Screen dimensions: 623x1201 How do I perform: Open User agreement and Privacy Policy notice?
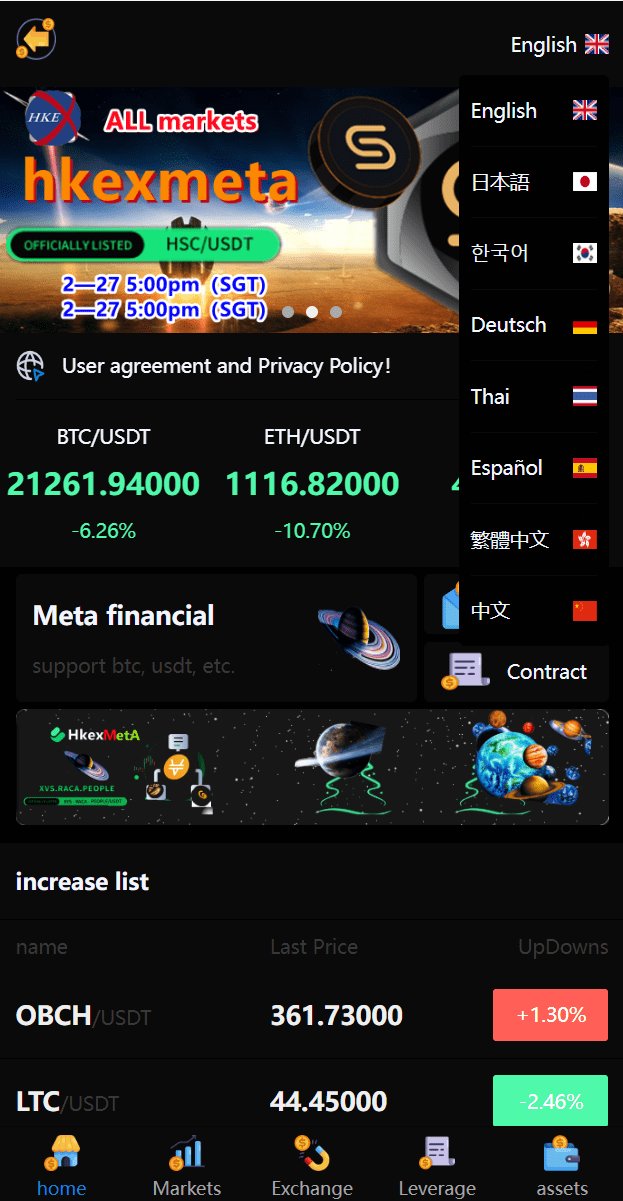226,366
